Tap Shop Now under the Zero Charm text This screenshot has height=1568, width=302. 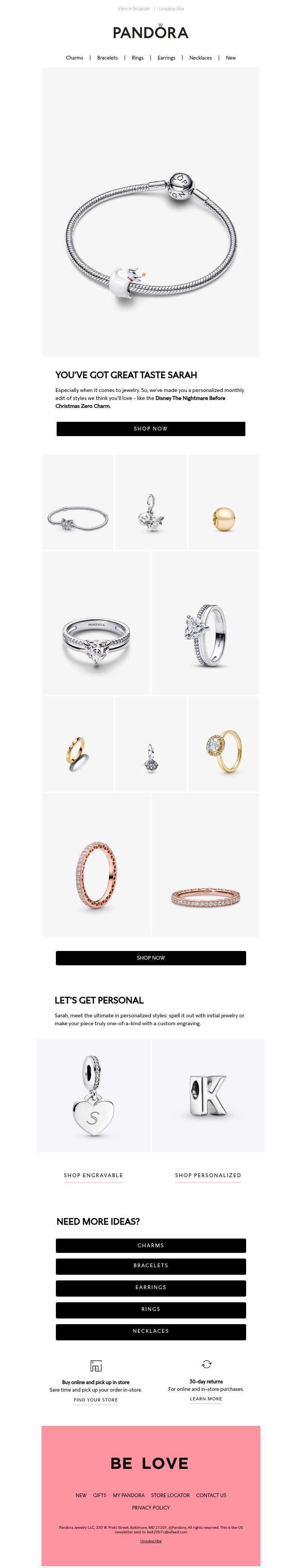pos(151,429)
